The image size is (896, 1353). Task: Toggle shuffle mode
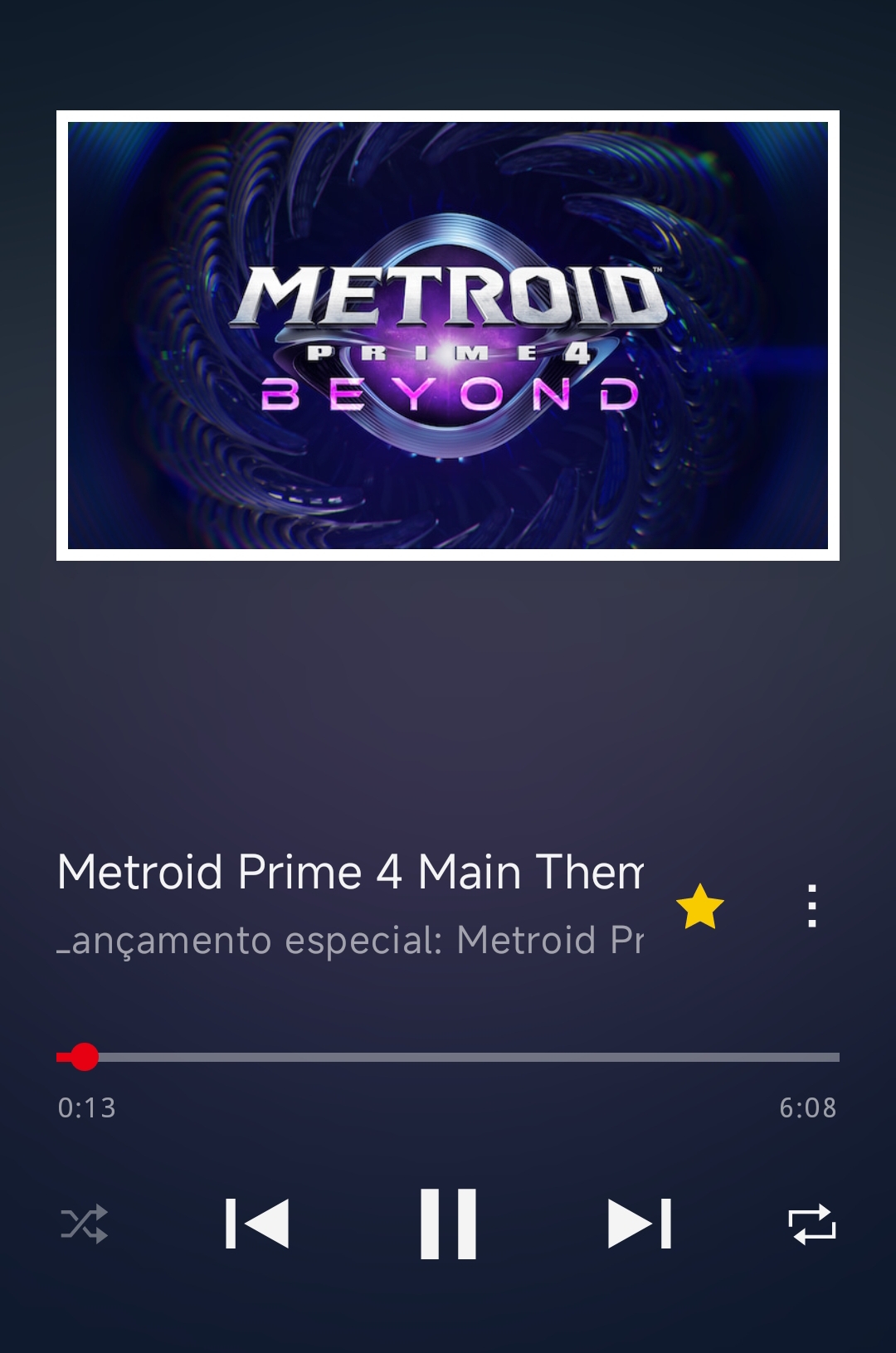(x=85, y=1224)
